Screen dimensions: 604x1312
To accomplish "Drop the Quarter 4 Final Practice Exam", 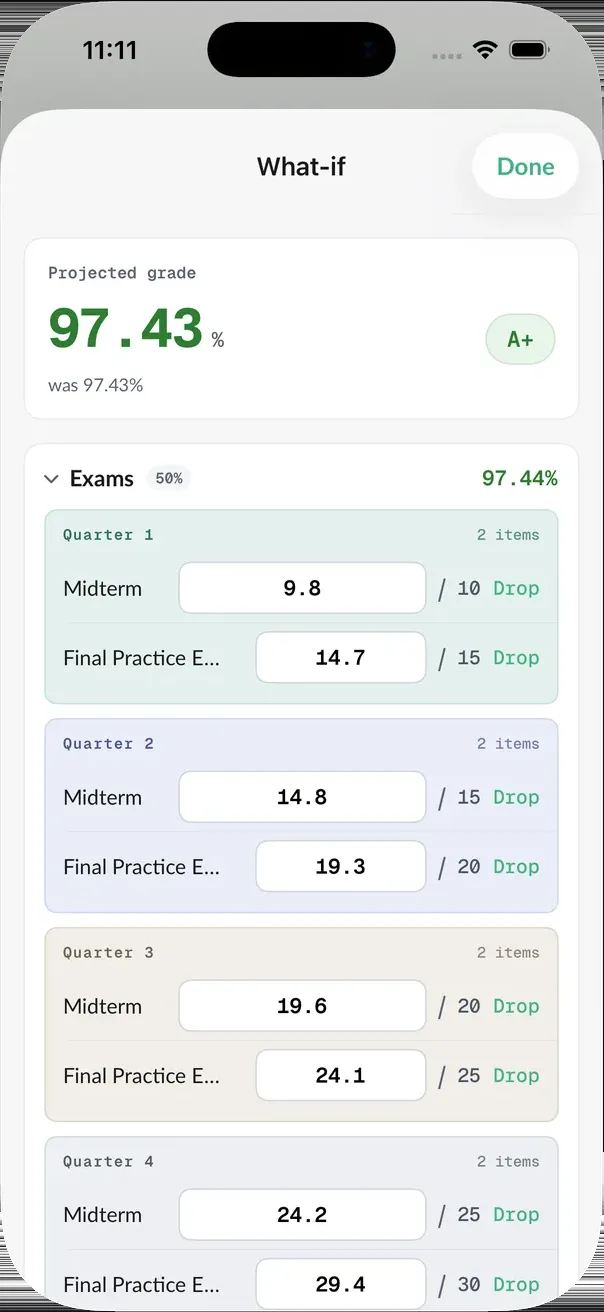I will point(516,1285).
